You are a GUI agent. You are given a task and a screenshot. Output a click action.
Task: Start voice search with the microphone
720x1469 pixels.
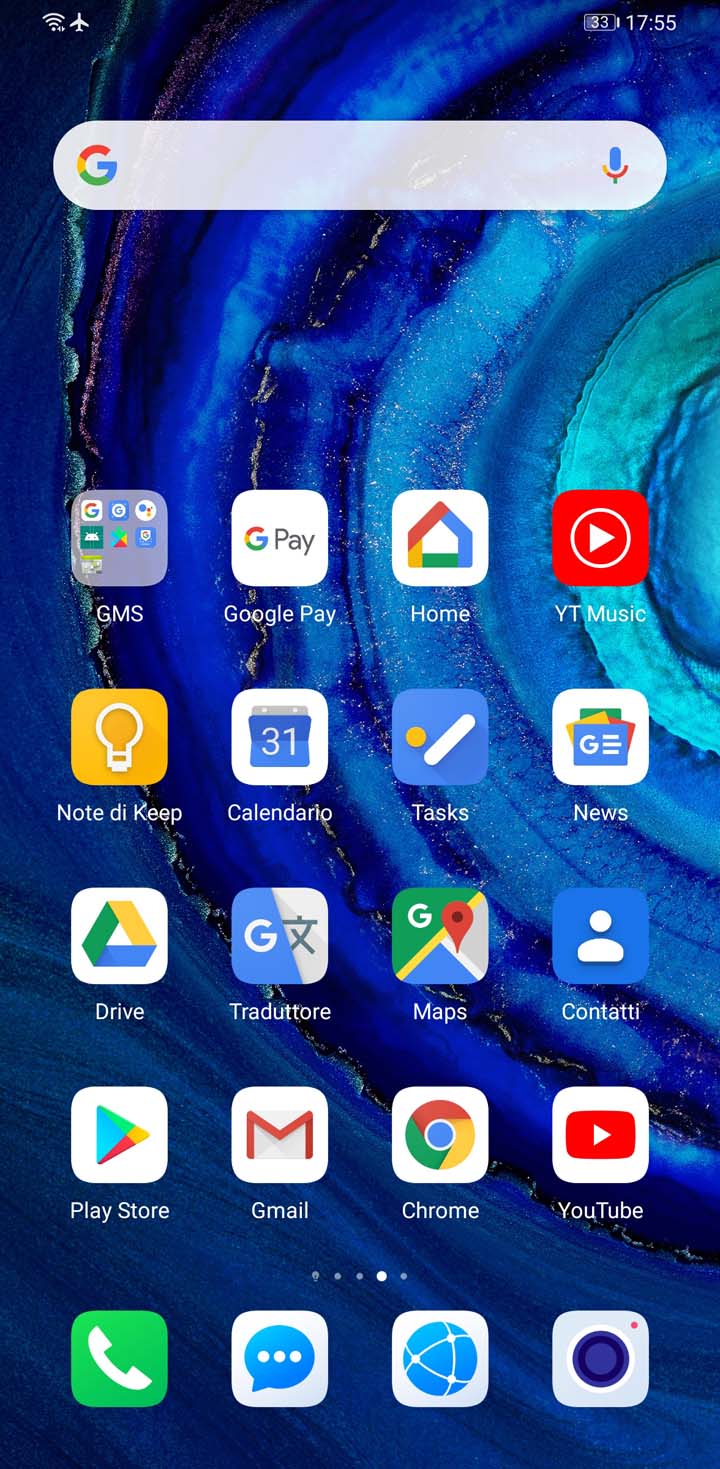(x=615, y=165)
